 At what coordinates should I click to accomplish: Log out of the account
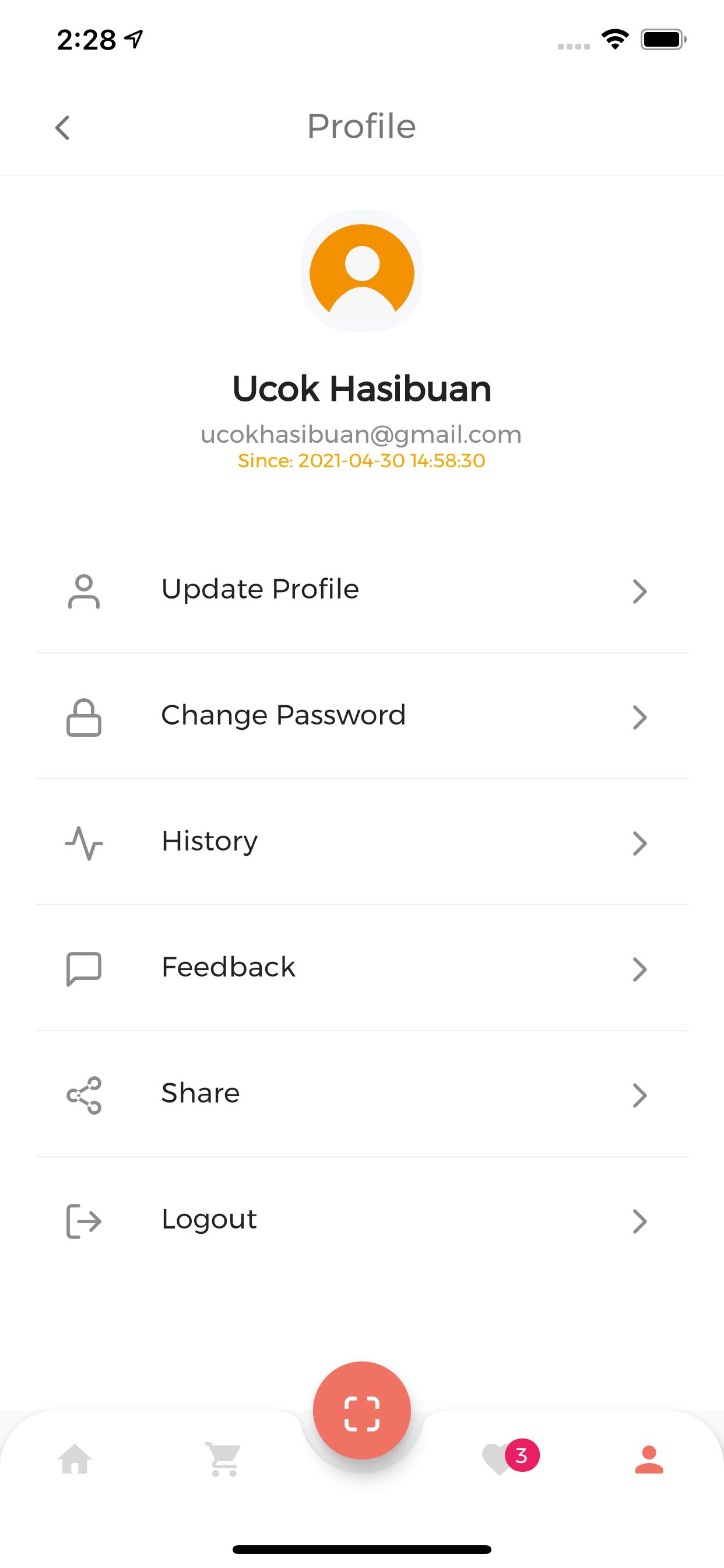tap(362, 1220)
